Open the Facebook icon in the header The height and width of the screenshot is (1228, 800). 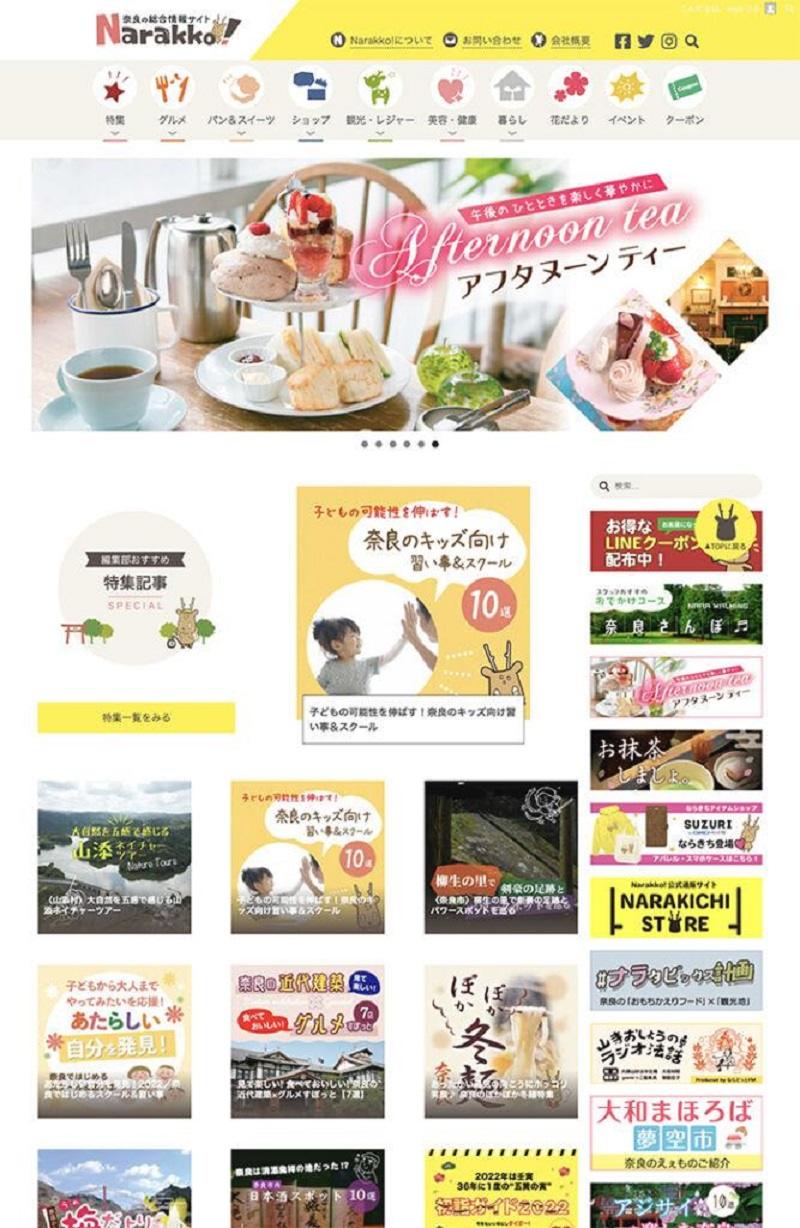[622, 41]
